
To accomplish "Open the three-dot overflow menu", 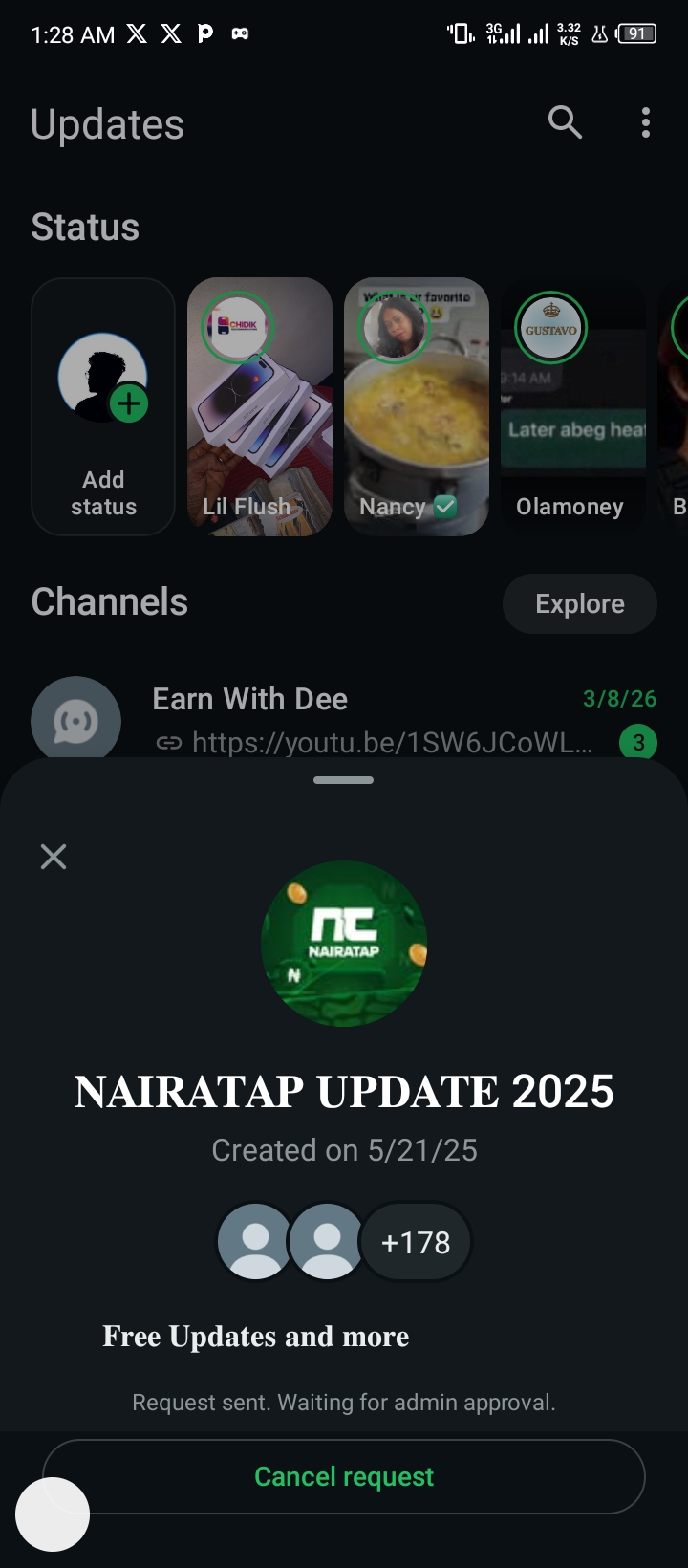I will (x=646, y=122).
